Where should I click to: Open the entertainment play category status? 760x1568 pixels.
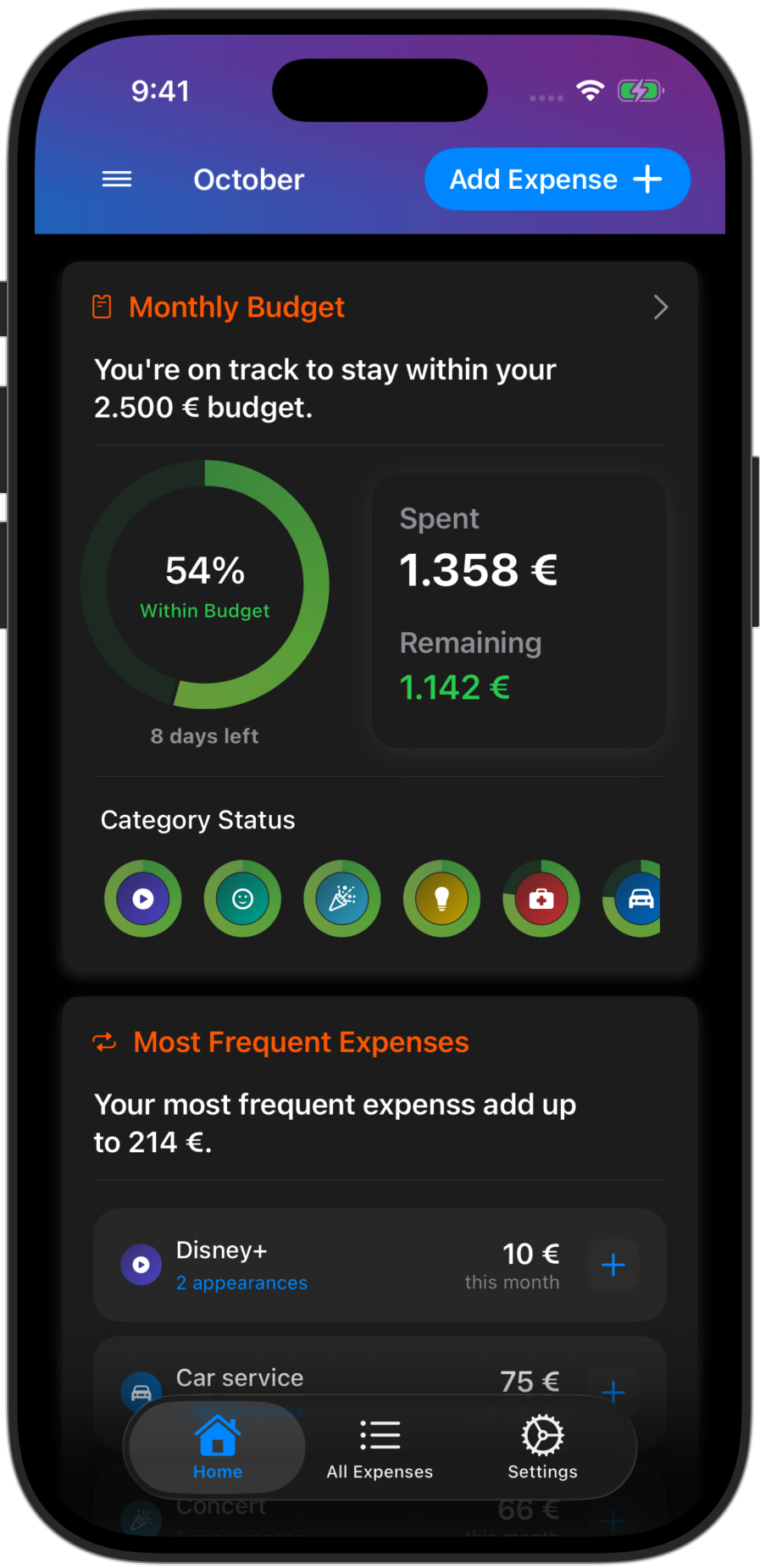143,899
